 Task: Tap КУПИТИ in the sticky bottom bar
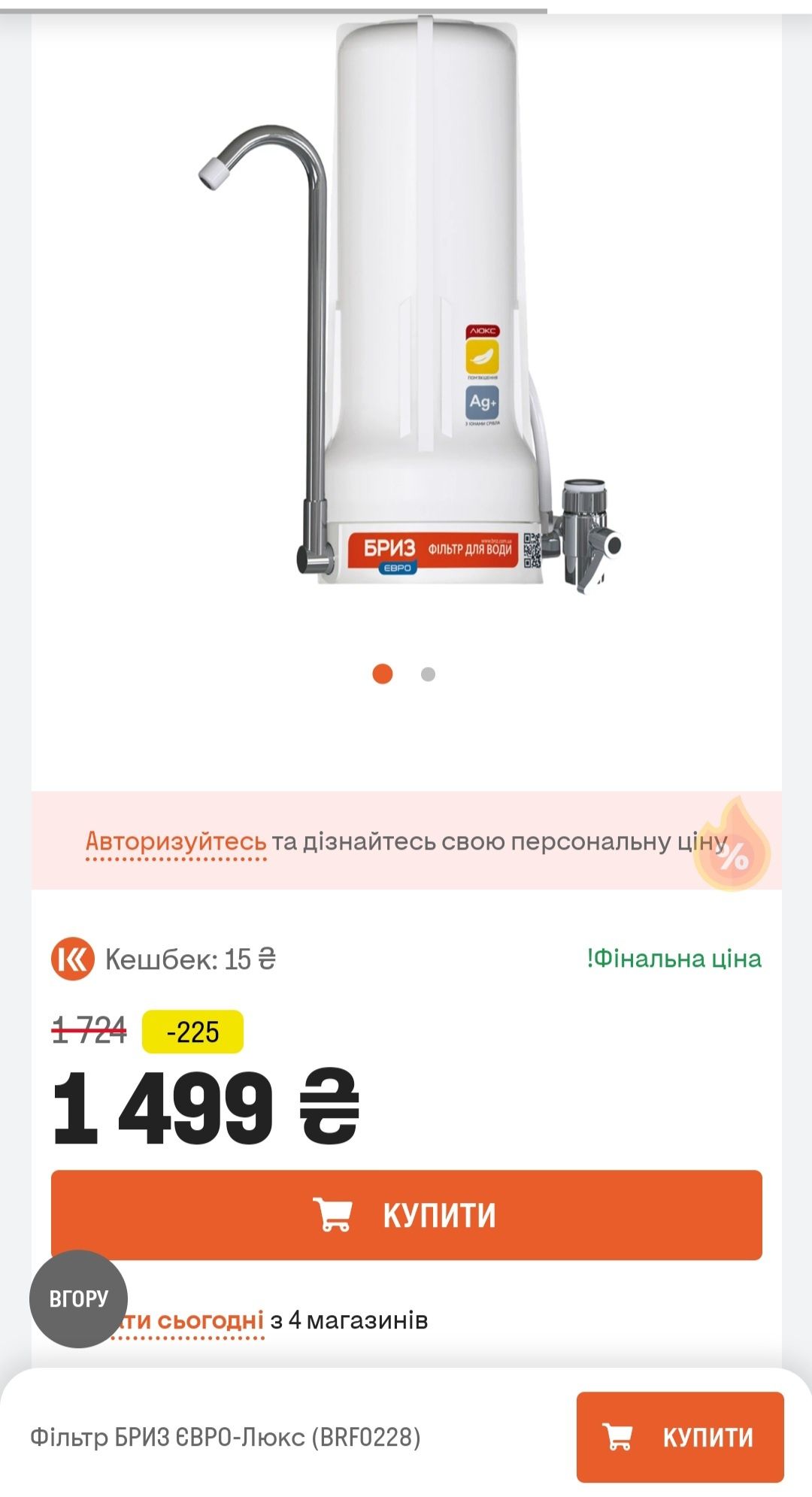680,1437
